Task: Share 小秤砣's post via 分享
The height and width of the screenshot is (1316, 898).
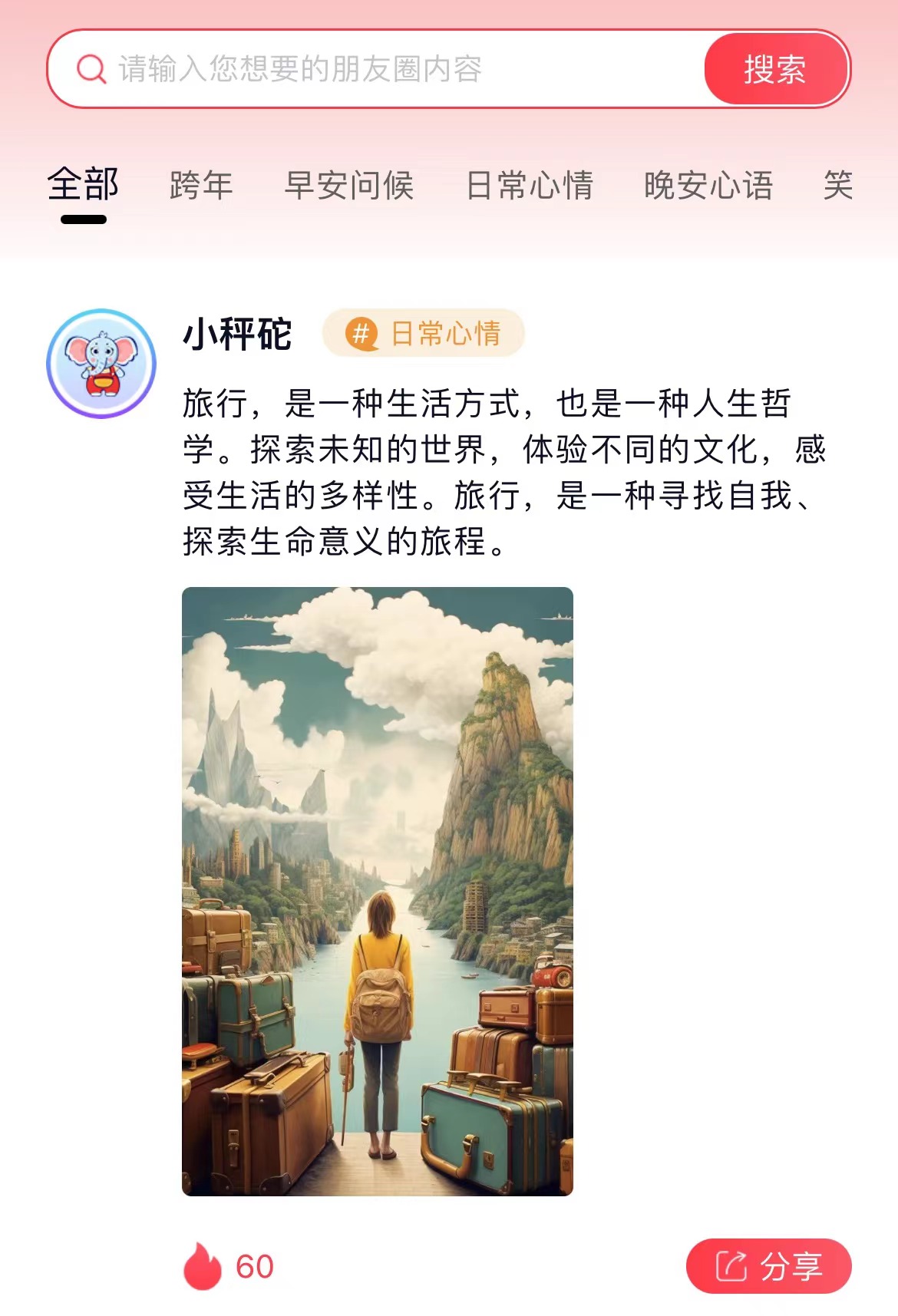Action: tap(768, 1266)
